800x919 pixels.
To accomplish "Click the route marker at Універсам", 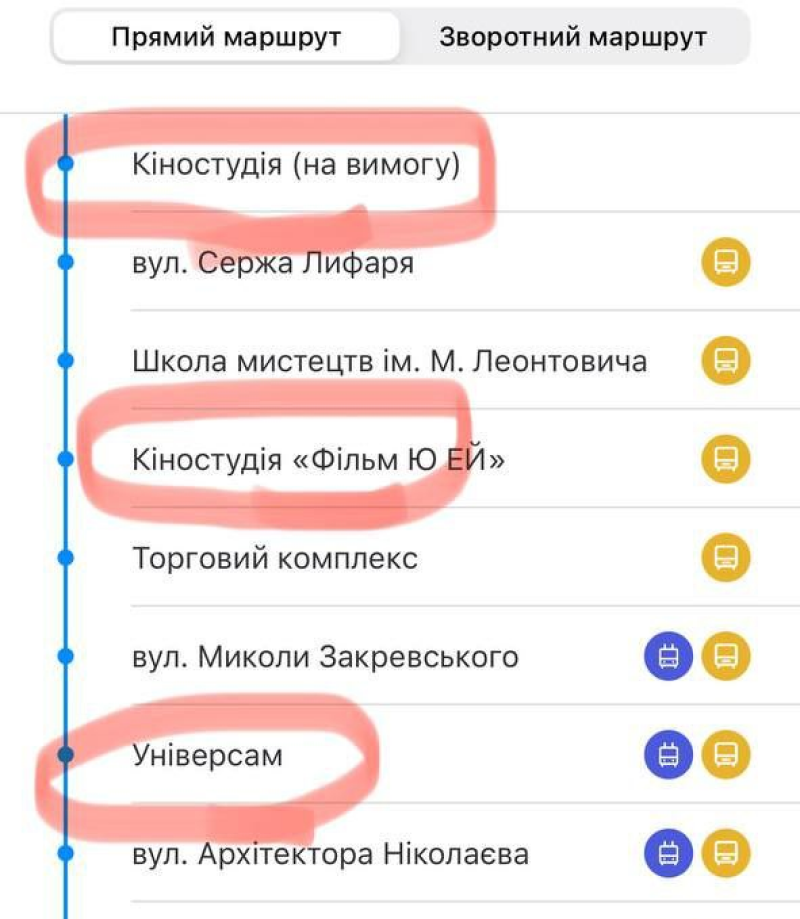I will 66,756.
